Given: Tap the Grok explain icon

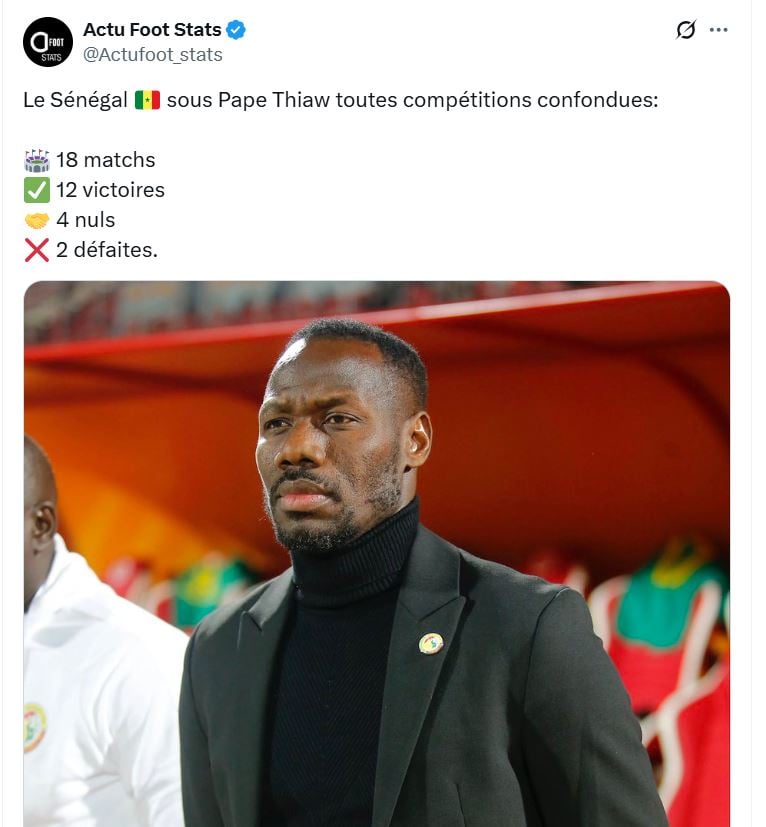Looking at the screenshot, I should [x=685, y=30].
